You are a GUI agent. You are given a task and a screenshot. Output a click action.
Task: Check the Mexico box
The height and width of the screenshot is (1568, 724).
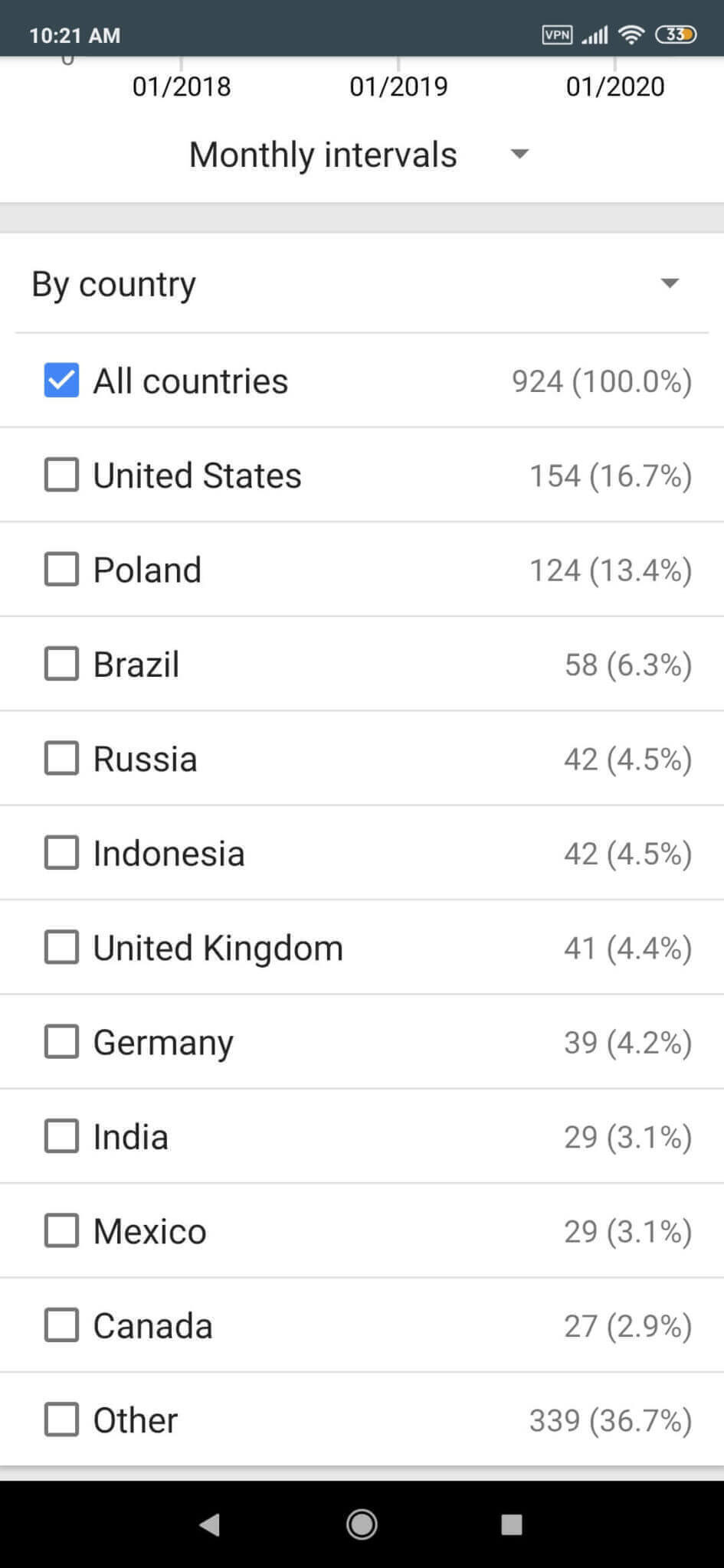point(61,1231)
